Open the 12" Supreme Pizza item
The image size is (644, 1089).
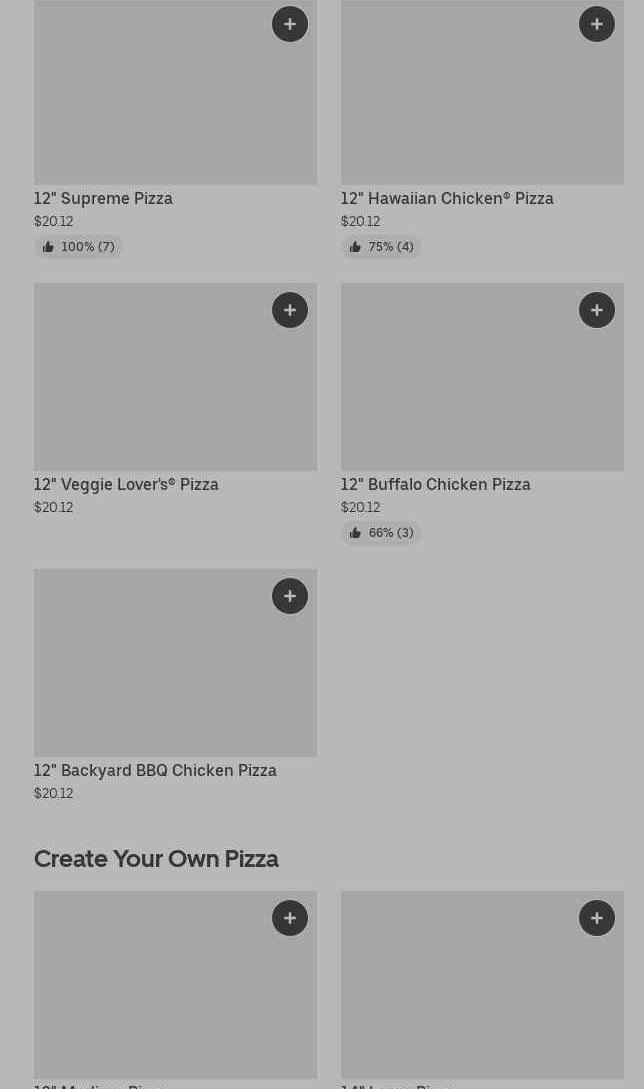tap(103, 198)
